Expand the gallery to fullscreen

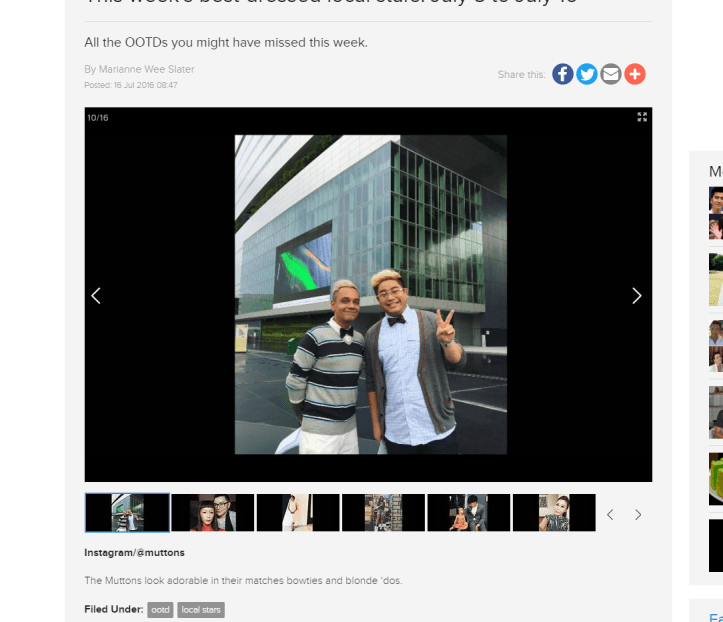[x=642, y=117]
